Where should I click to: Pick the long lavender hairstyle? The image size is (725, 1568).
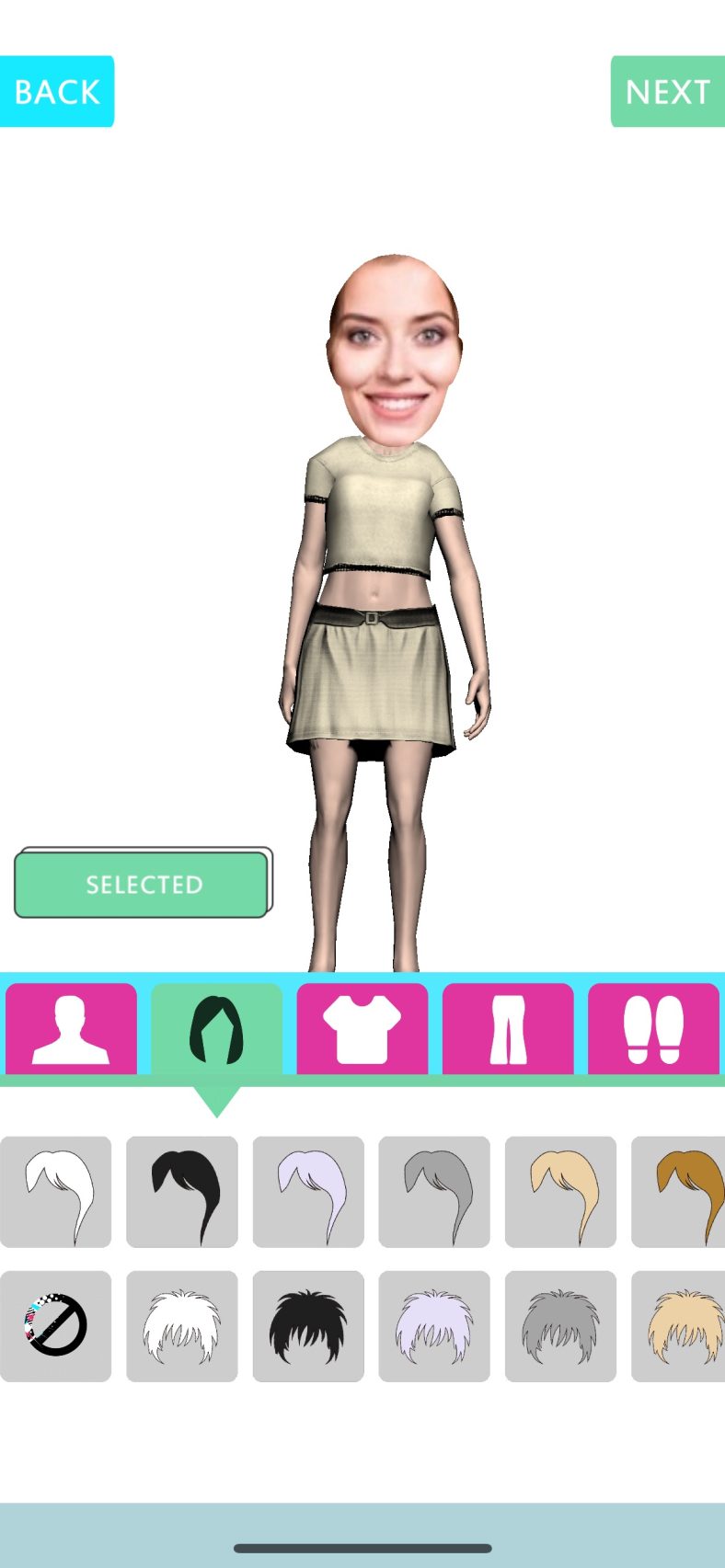click(308, 1192)
